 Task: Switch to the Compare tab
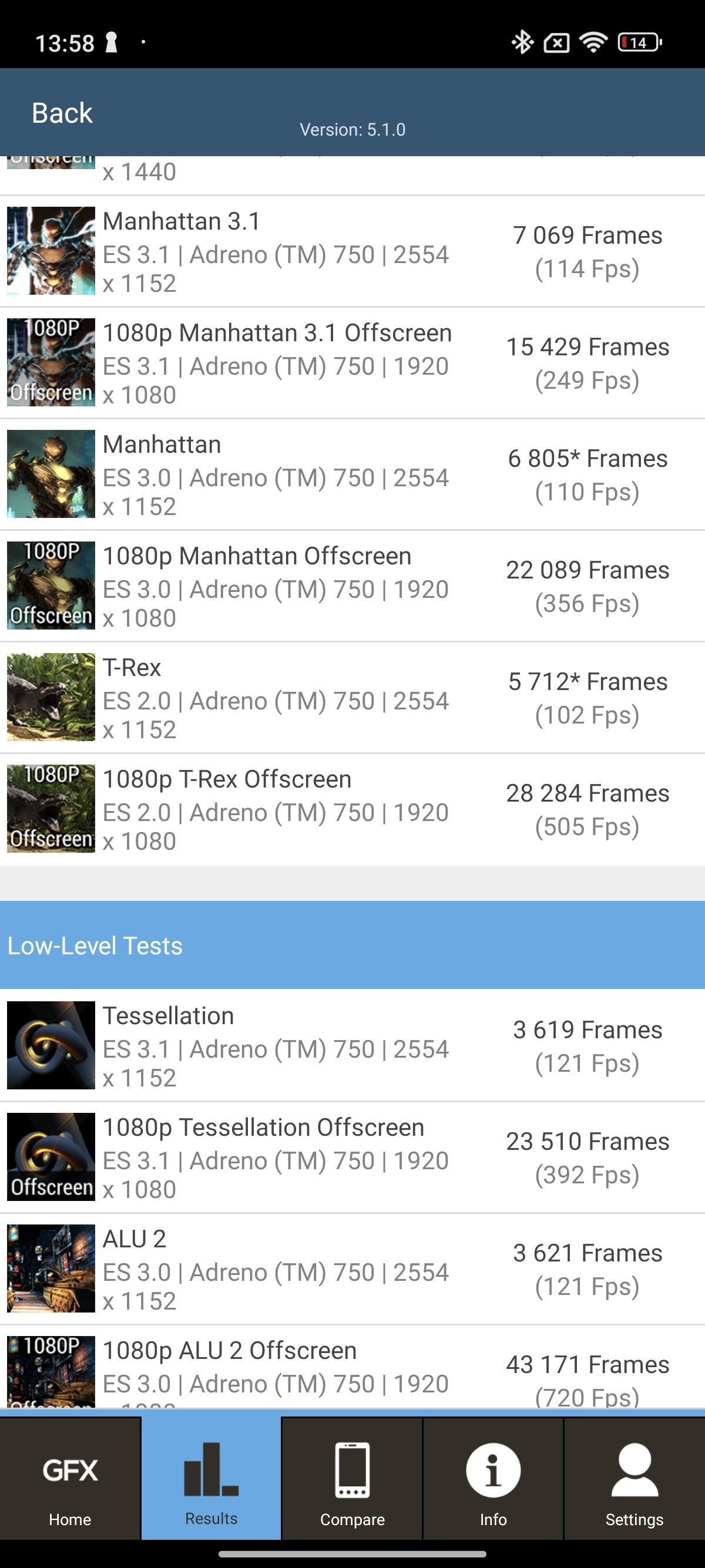pyautogui.click(x=352, y=1478)
